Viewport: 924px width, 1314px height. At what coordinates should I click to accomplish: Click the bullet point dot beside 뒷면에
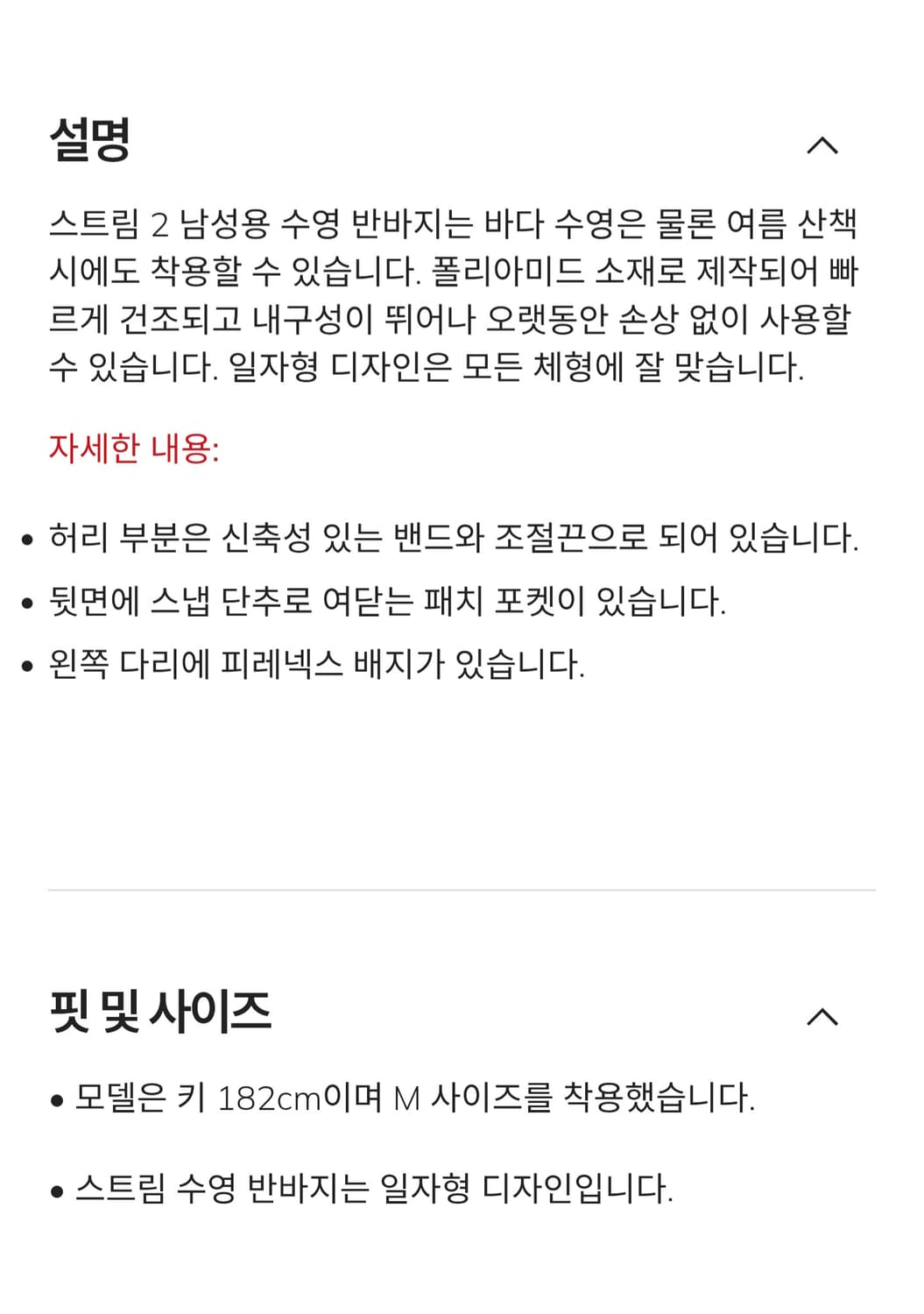26,604
